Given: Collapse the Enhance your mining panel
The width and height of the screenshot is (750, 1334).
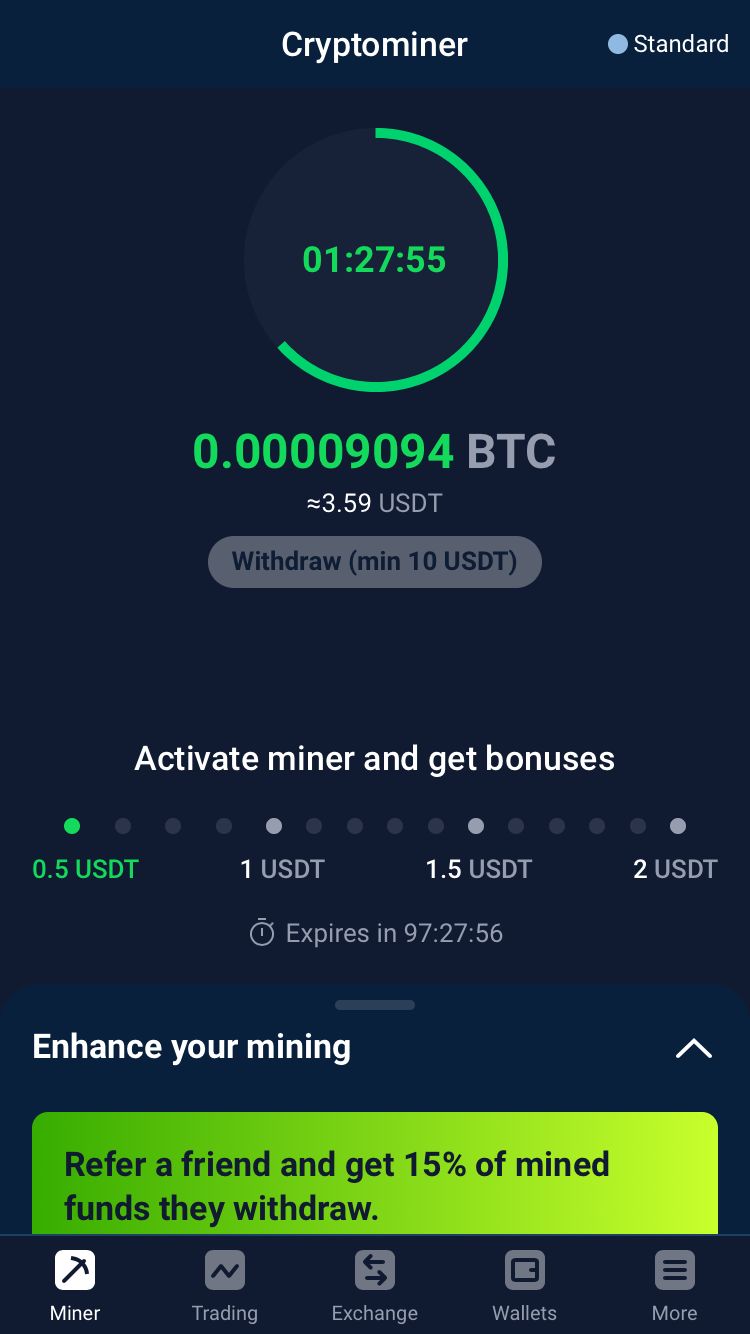Looking at the screenshot, I should [x=694, y=1048].
